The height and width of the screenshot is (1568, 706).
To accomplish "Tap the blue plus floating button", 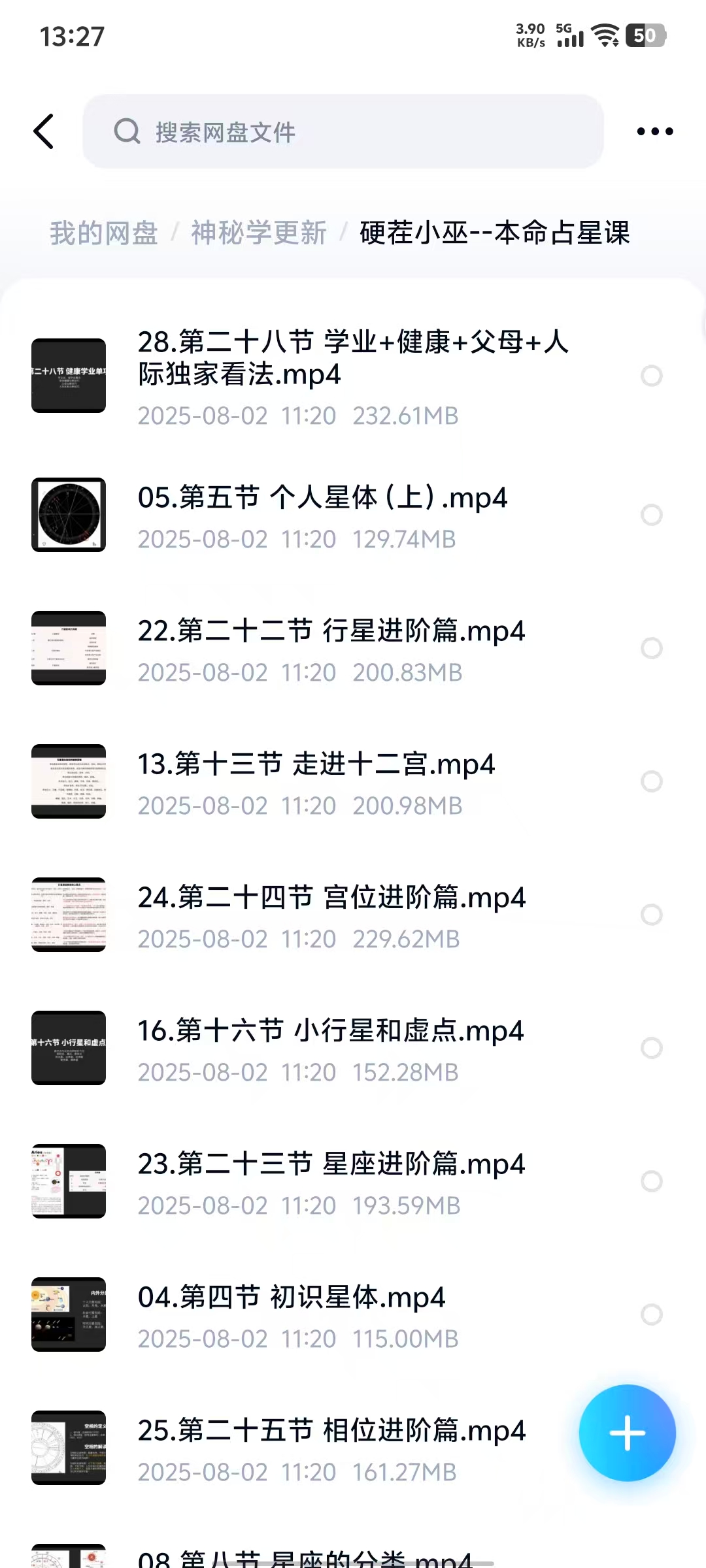I will coord(627,1433).
